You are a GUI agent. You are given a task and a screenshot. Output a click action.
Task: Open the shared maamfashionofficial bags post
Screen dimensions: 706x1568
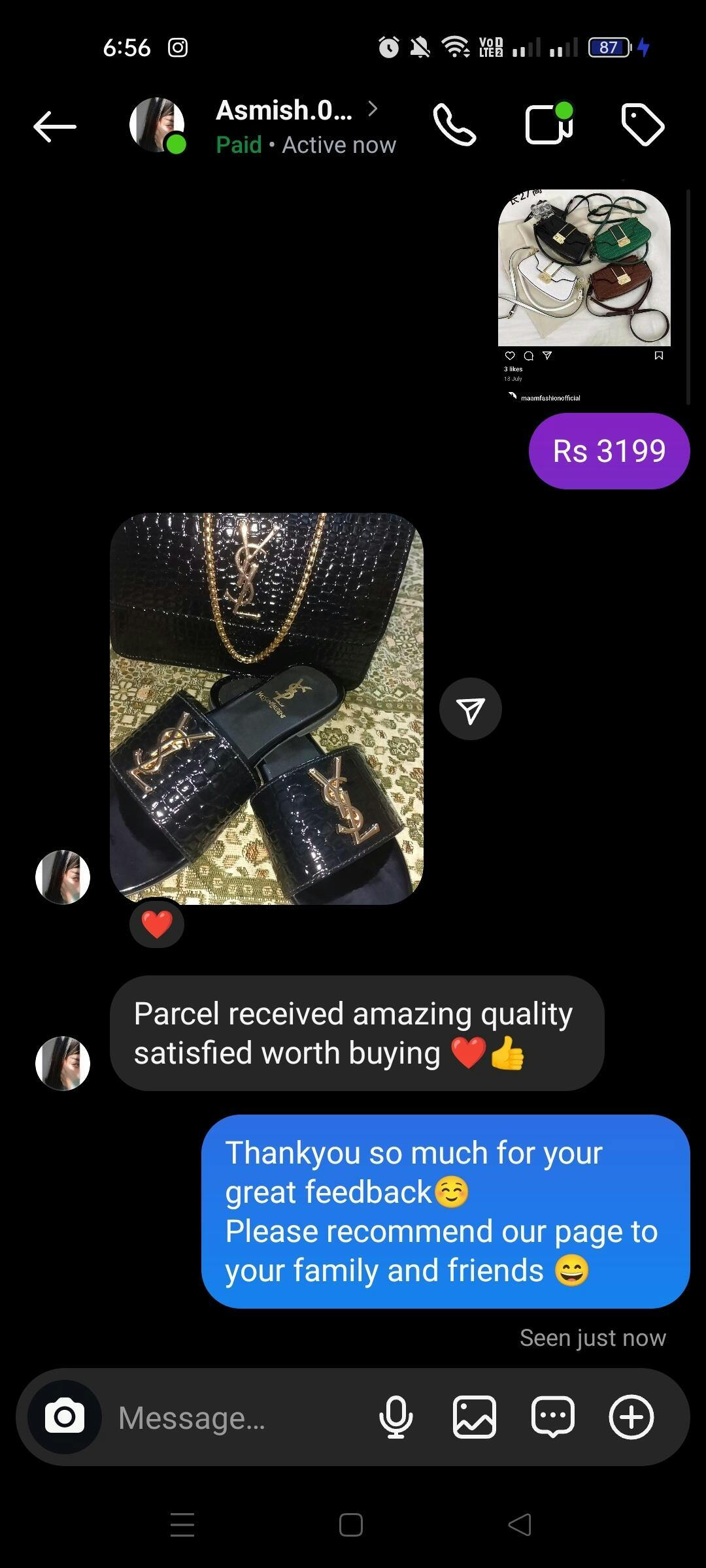584,295
